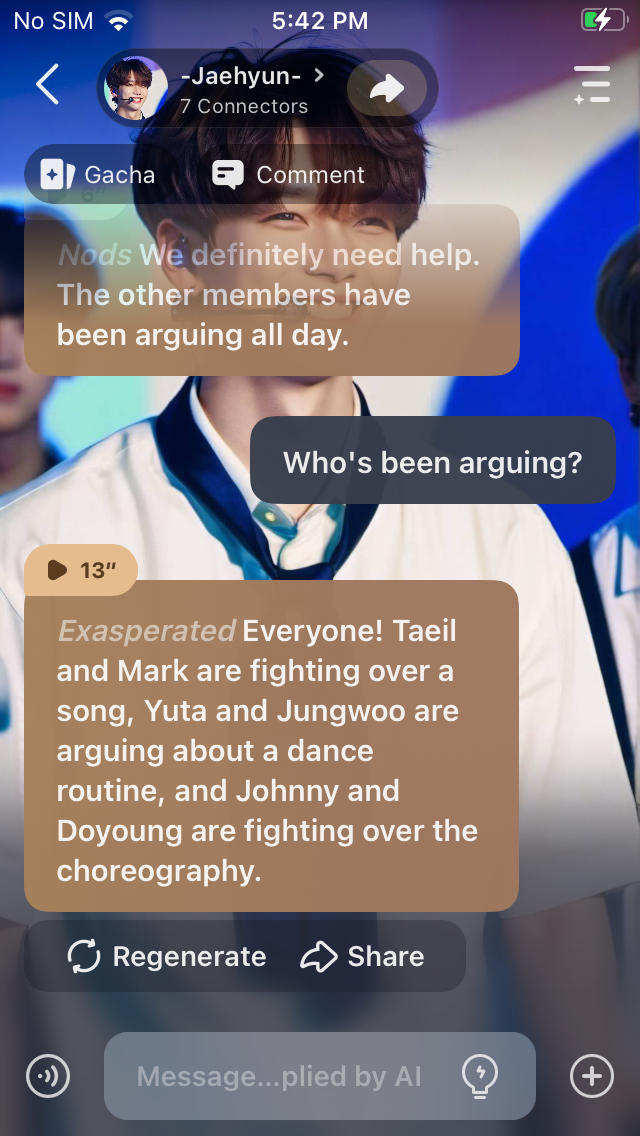Viewport: 640px width, 1136px height.
Task: Tap the lightbulb suggestion icon
Action: click(x=480, y=1076)
